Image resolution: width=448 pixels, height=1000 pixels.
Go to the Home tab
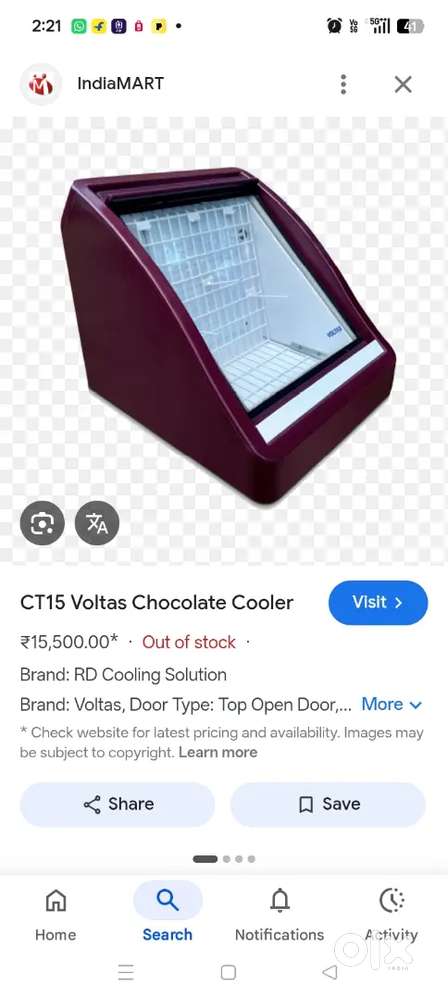coord(56,914)
